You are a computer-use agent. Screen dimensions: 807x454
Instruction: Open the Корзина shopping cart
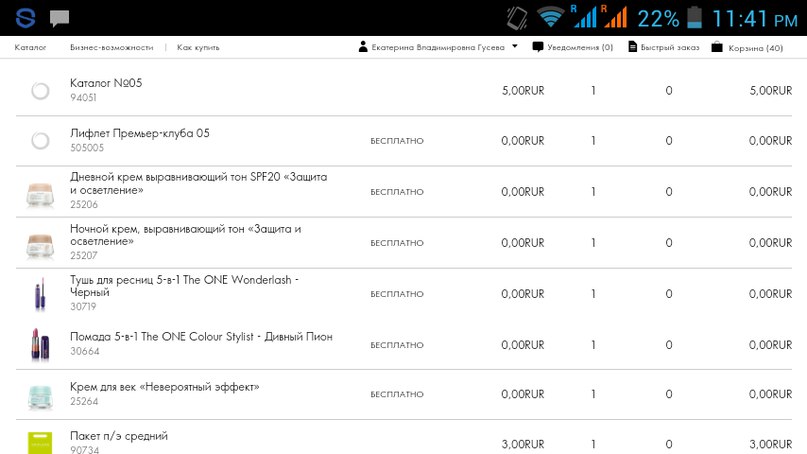coord(747,47)
